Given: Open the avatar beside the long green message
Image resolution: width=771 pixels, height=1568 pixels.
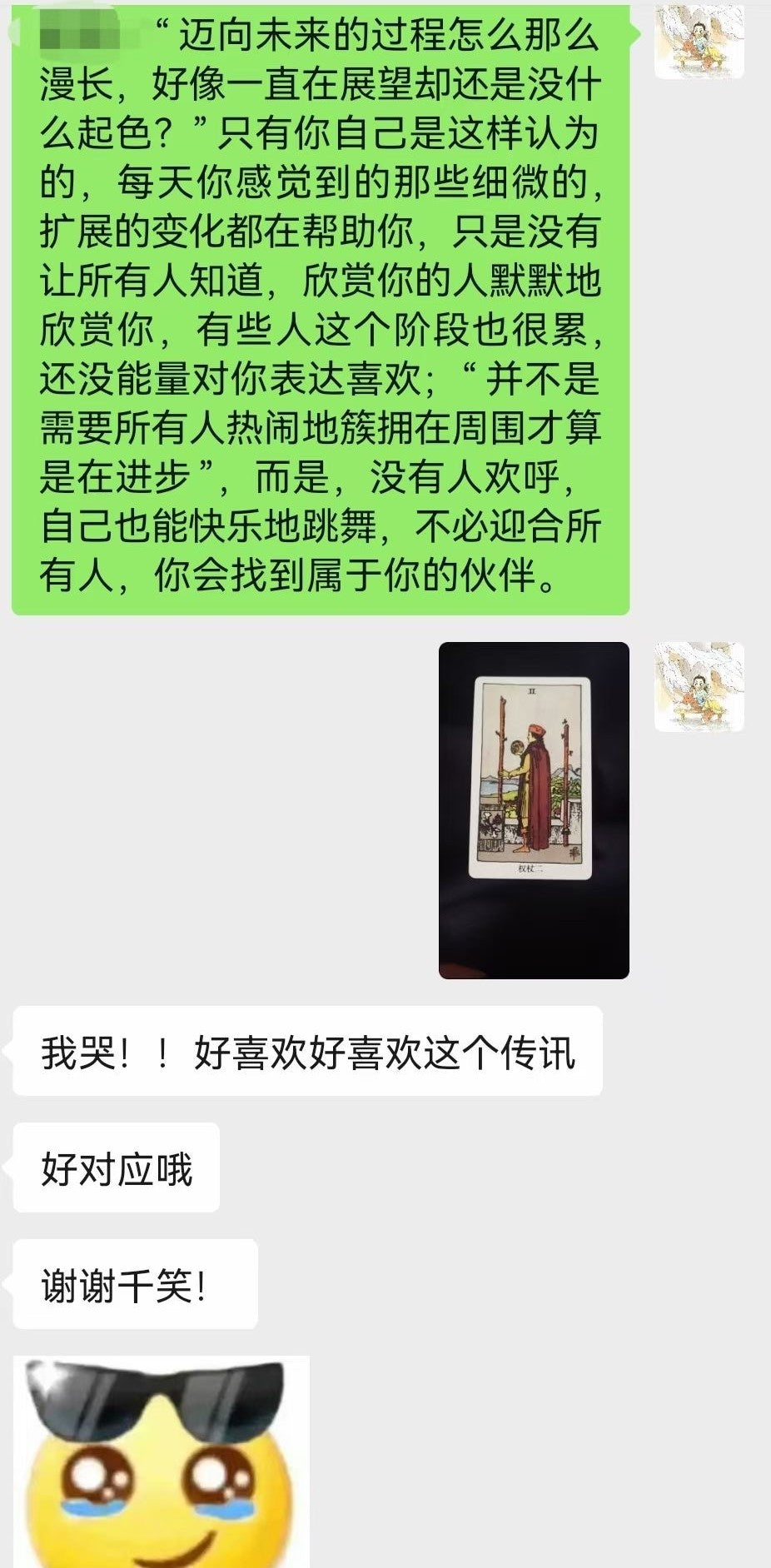Looking at the screenshot, I should click(699, 42).
